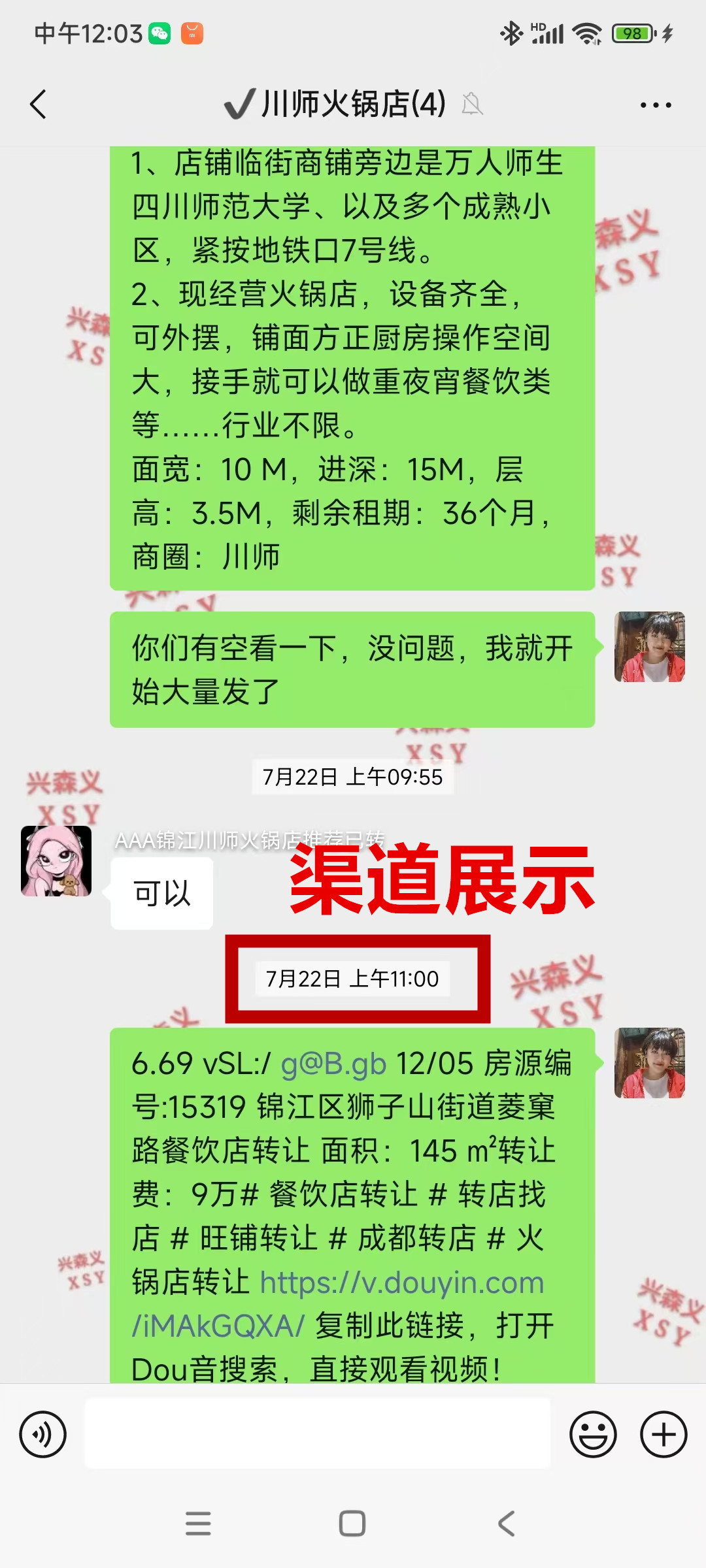Screen dimensions: 706x1568
Task: Open the emoji sticker panel
Action: [593, 1435]
